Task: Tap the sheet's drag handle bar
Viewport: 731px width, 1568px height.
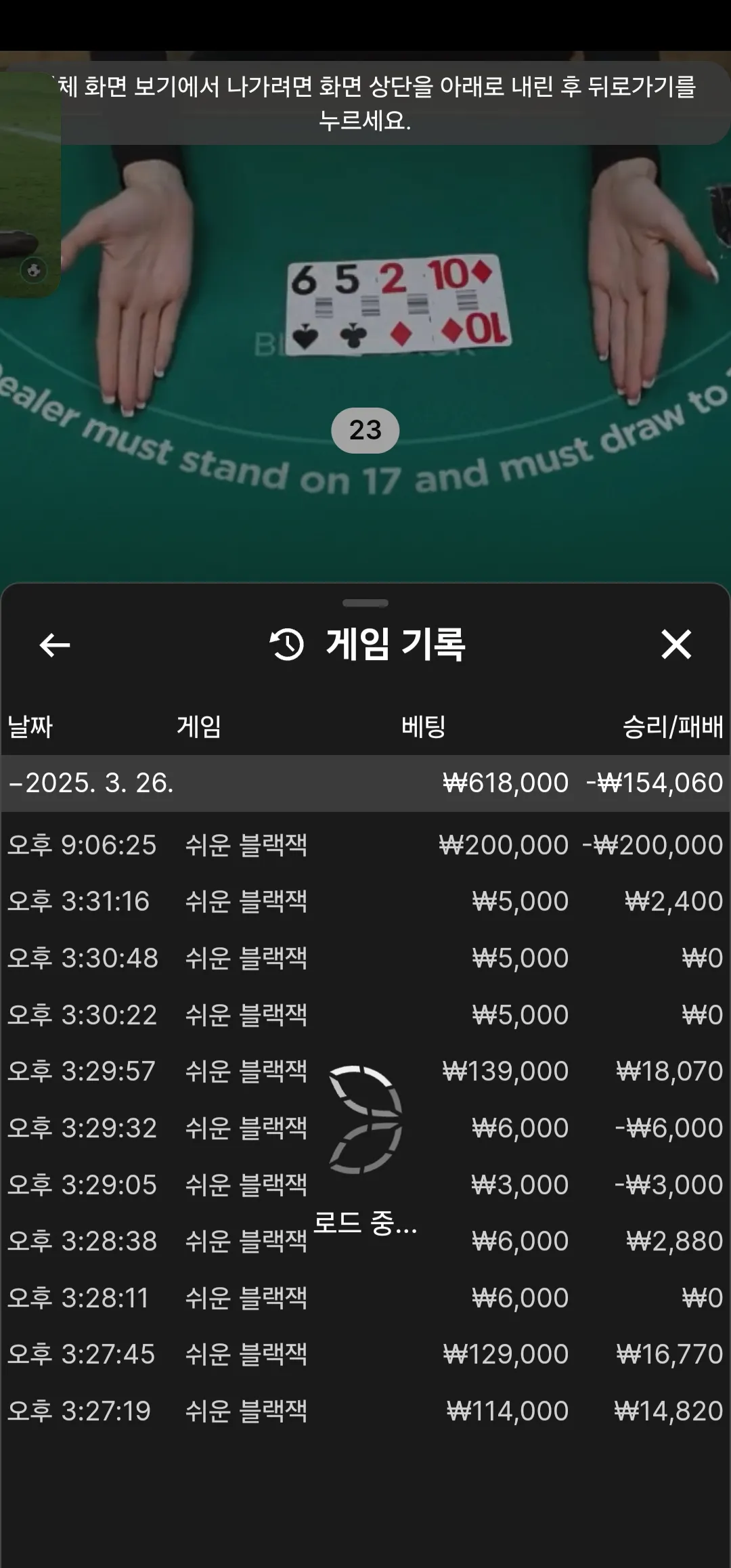Action: 365,603
